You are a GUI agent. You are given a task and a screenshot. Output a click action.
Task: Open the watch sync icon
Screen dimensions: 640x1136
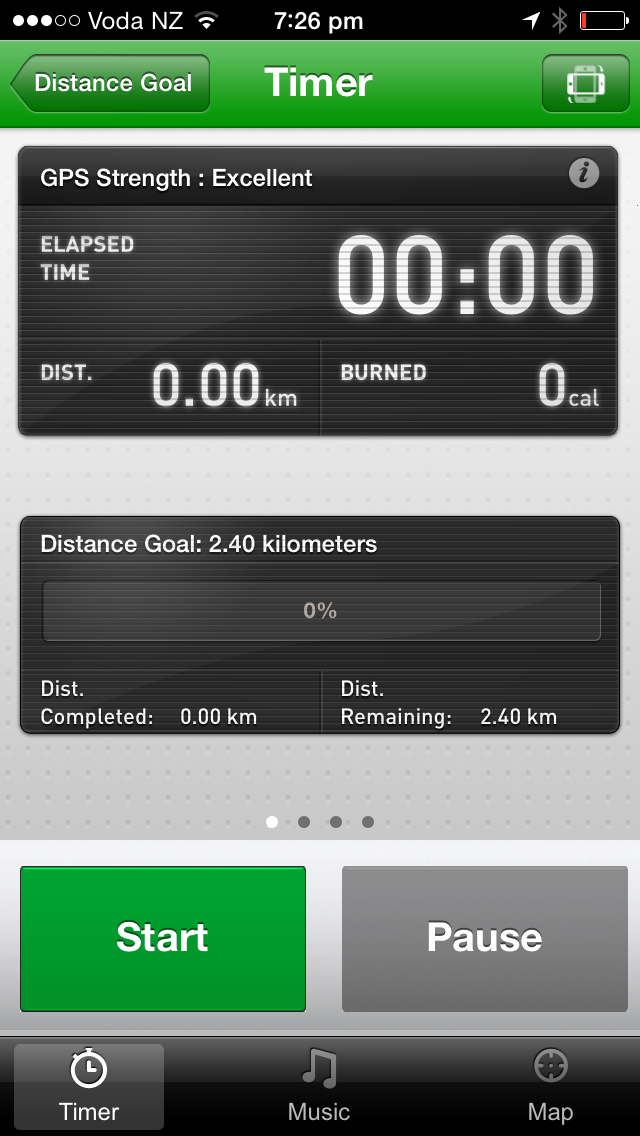[584, 83]
